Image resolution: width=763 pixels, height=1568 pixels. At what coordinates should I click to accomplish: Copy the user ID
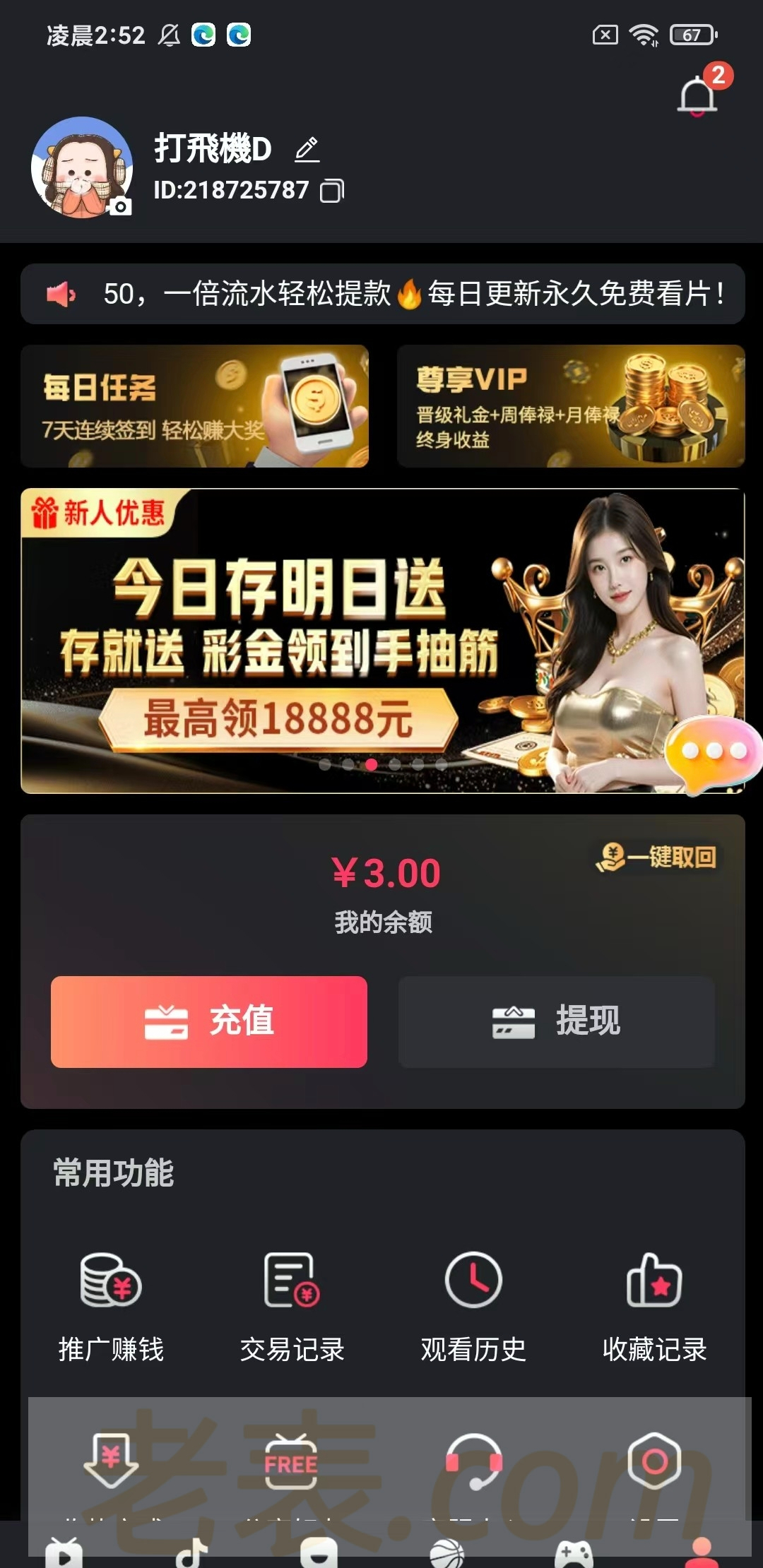[332, 191]
